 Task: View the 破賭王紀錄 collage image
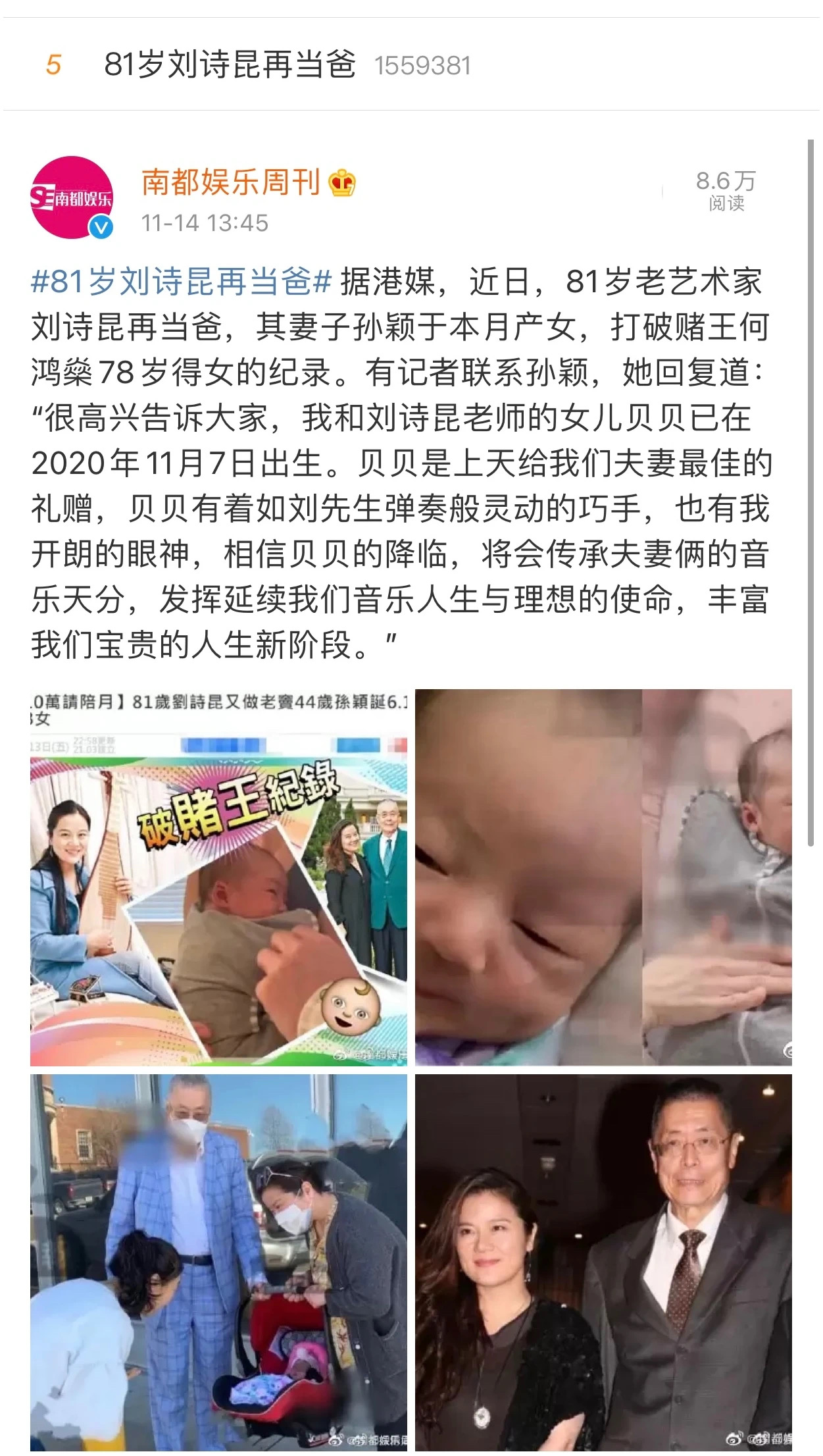tap(218, 877)
